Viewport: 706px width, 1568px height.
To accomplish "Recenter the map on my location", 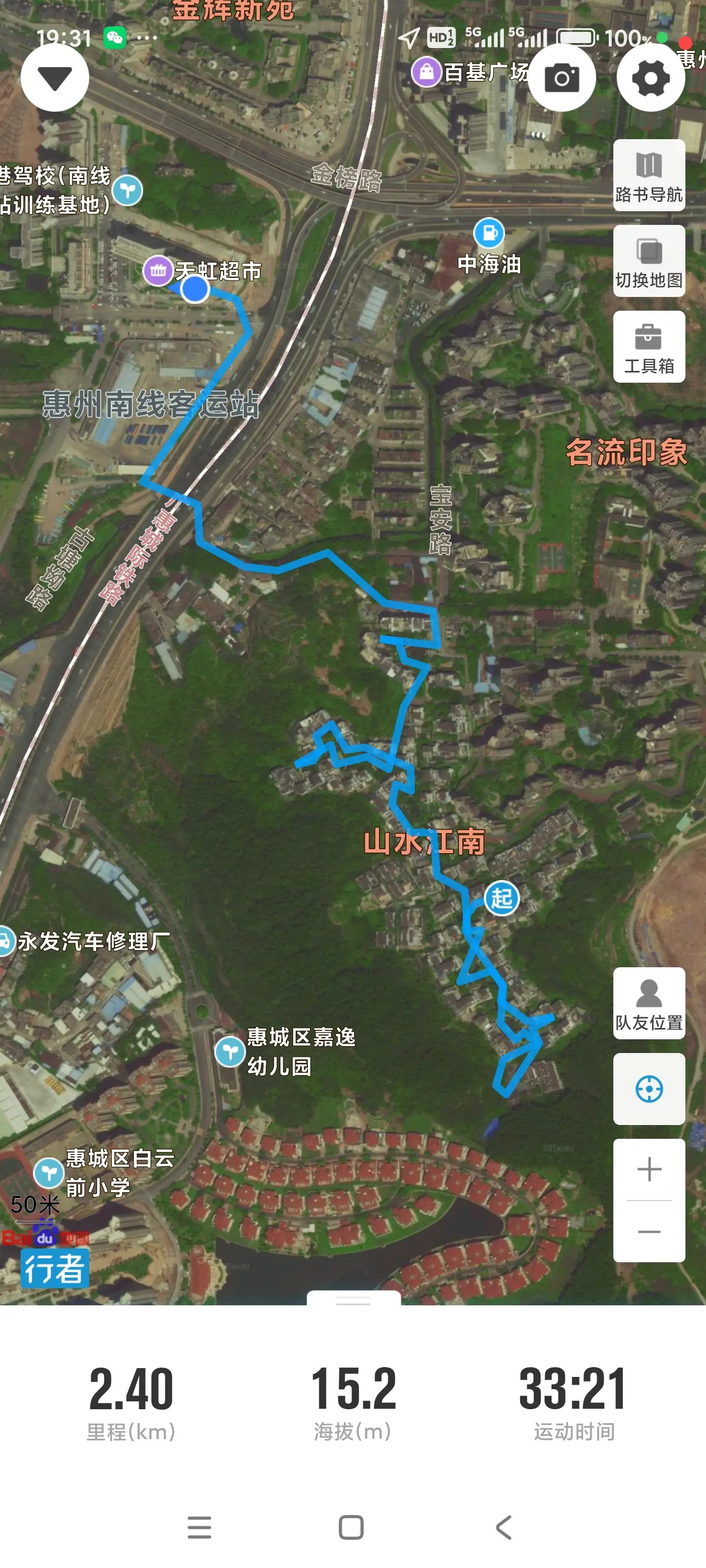I will 649,1089.
